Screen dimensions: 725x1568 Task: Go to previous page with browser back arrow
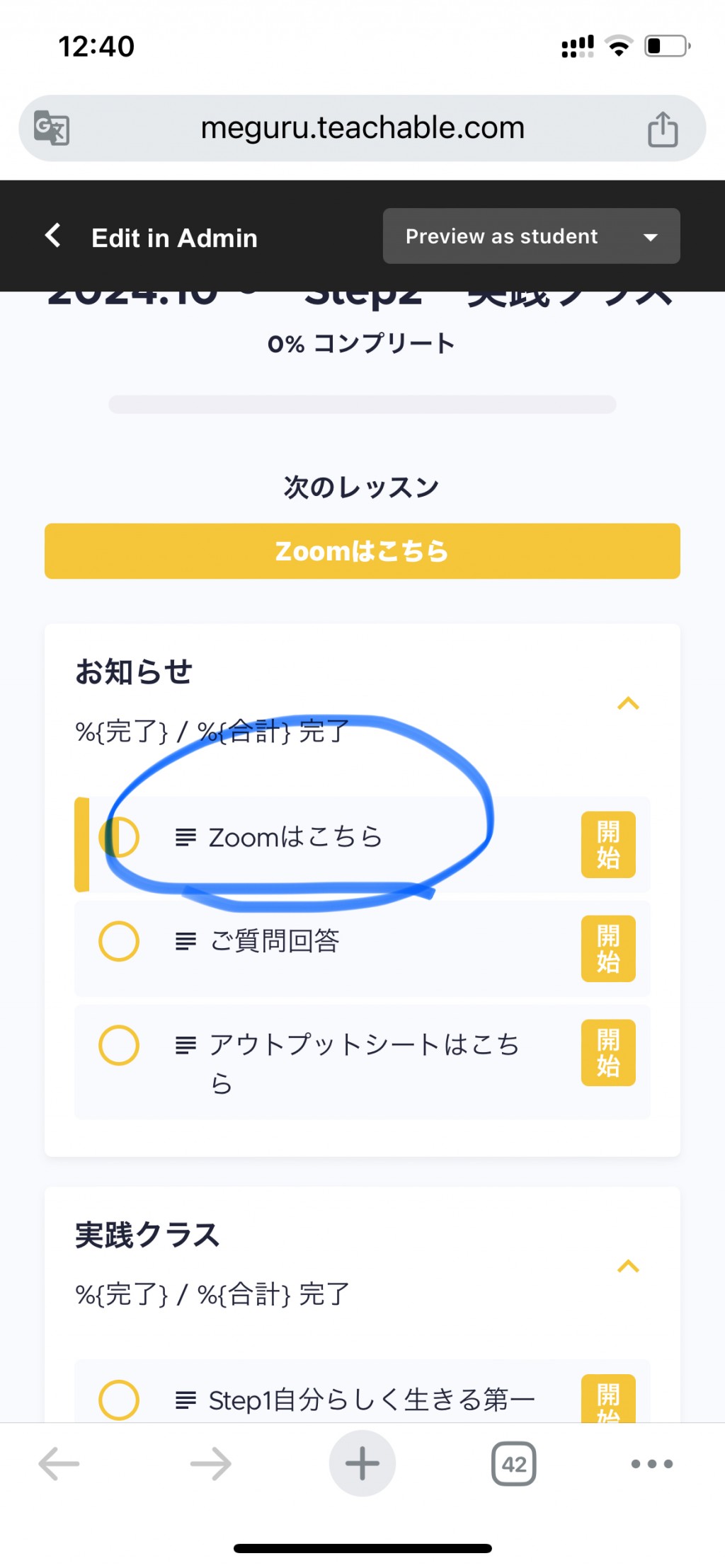click(x=59, y=1463)
